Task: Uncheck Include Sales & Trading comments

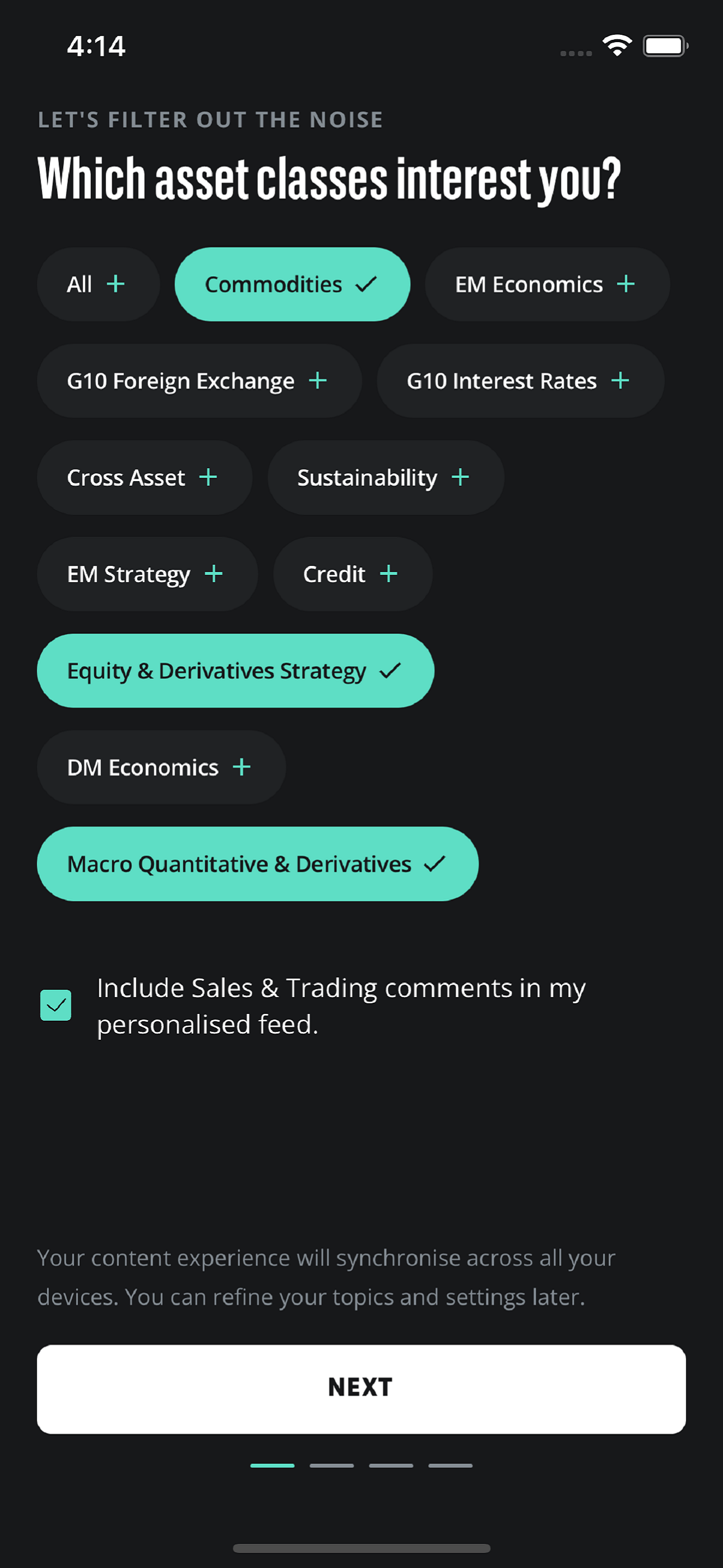Action: click(x=56, y=1005)
